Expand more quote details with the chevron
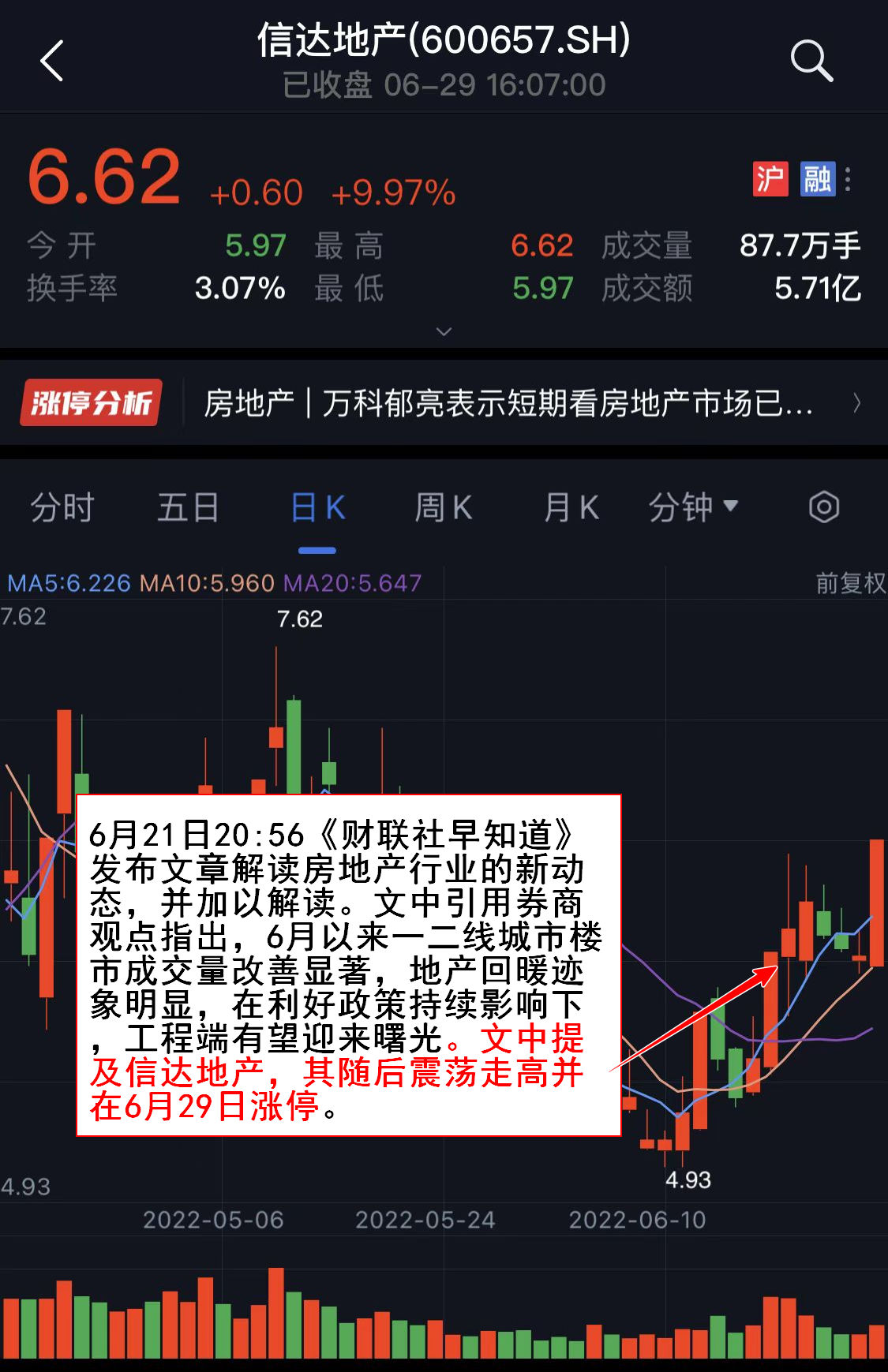This screenshot has width=888, height=1372. (444, 331)
